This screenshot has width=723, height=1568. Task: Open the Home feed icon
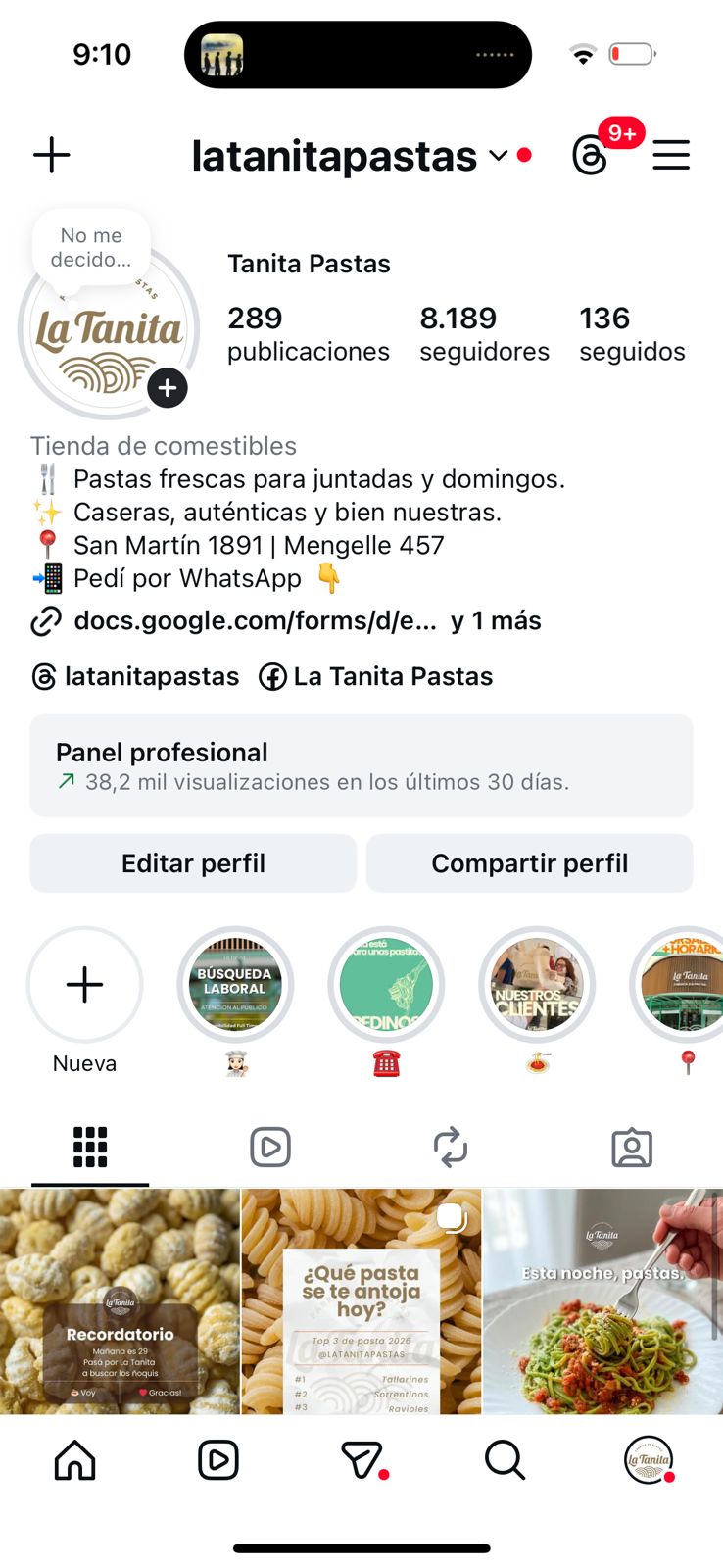[74, 1459]
